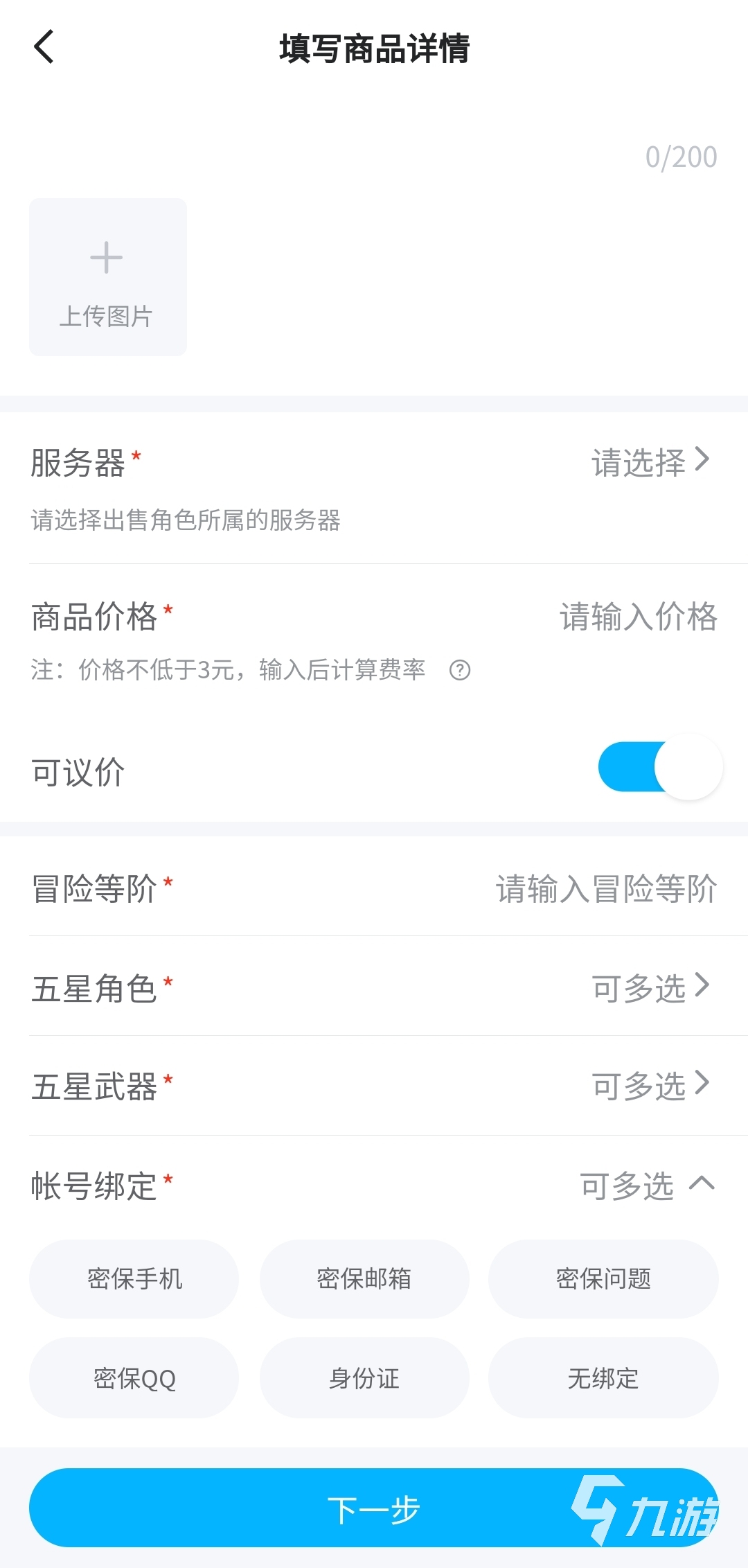Viewport: 748px width, 1568px height.
Task: Focus the 冒险等阶 input field
Action: 606,889
